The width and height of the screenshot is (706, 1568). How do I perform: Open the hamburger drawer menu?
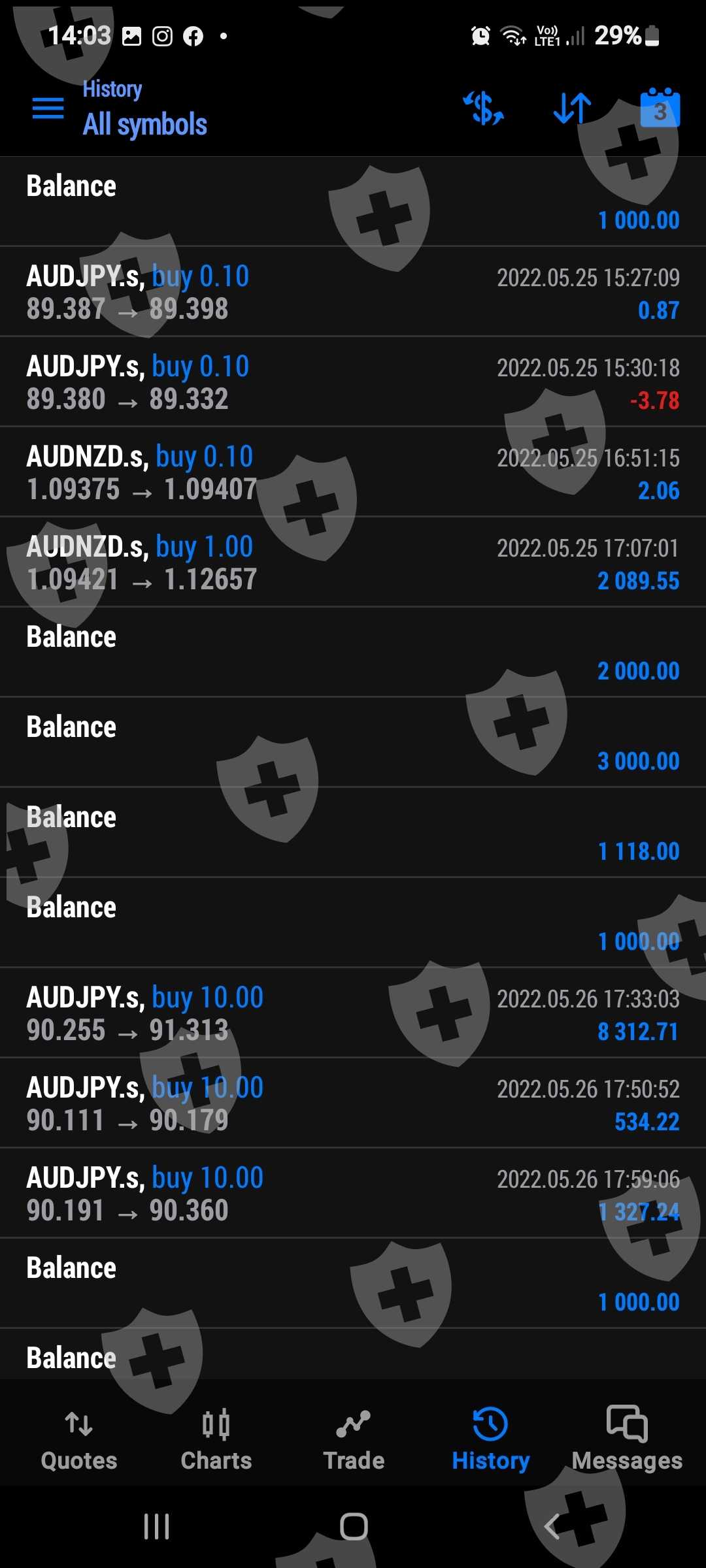[x=48, y=108]
